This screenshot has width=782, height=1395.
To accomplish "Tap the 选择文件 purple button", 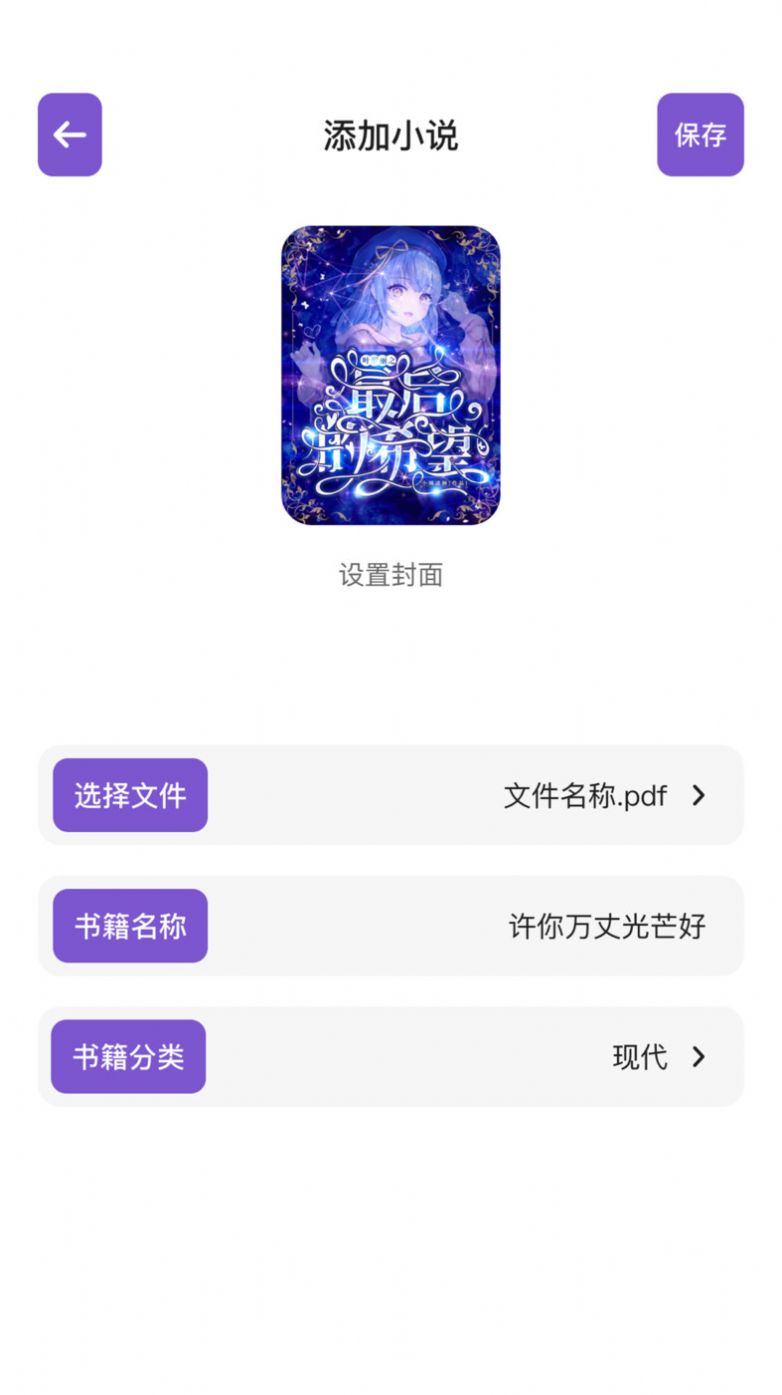I will [129, 796].
